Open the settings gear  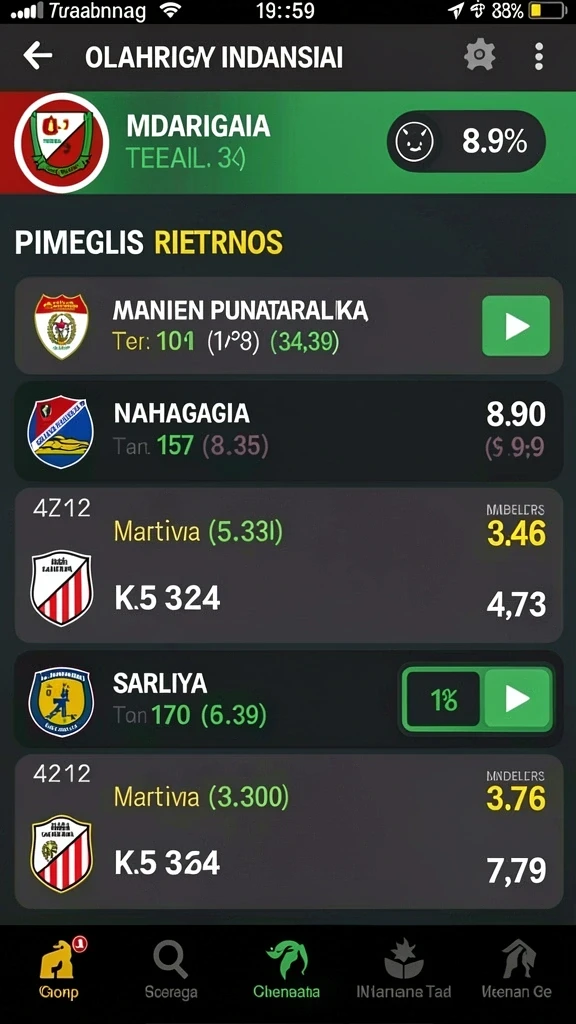480,56
